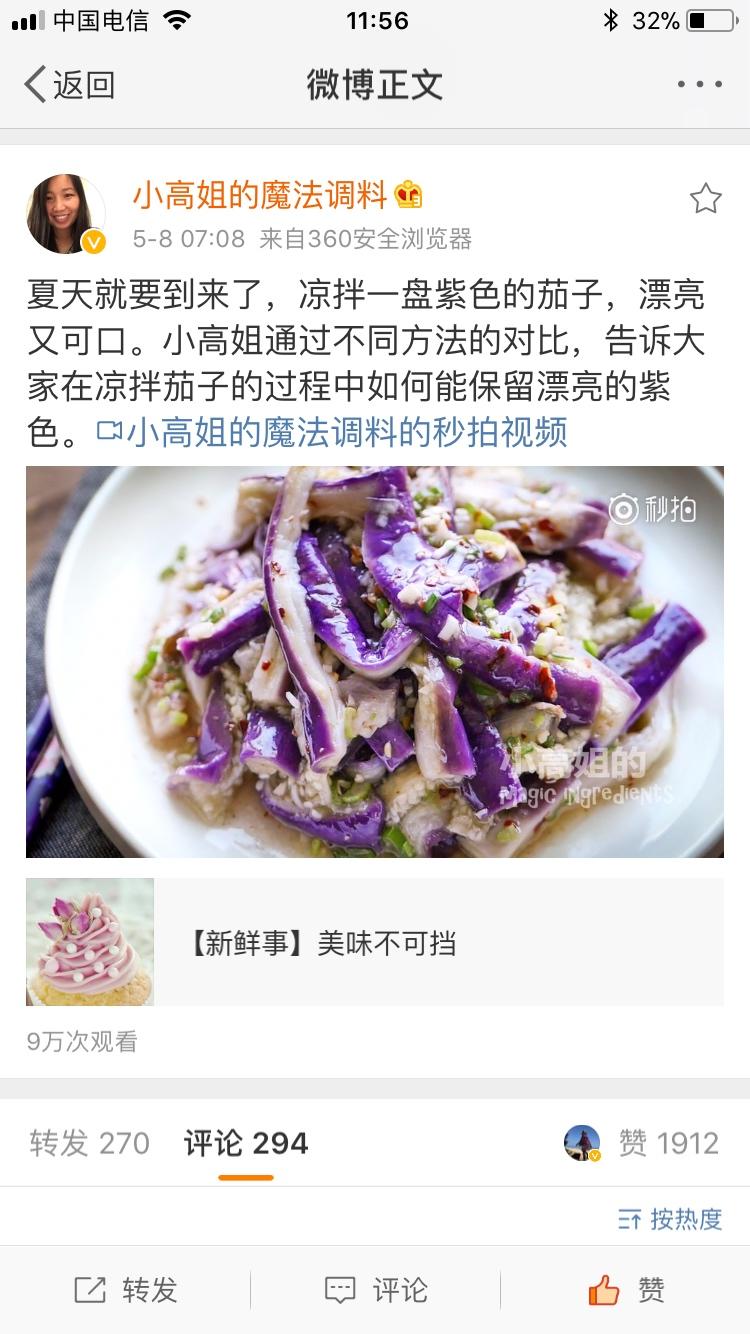This screenshot has width=750, height=1334.
Task: Tap the star icon to favorite this post
Action: pos(705,199)
